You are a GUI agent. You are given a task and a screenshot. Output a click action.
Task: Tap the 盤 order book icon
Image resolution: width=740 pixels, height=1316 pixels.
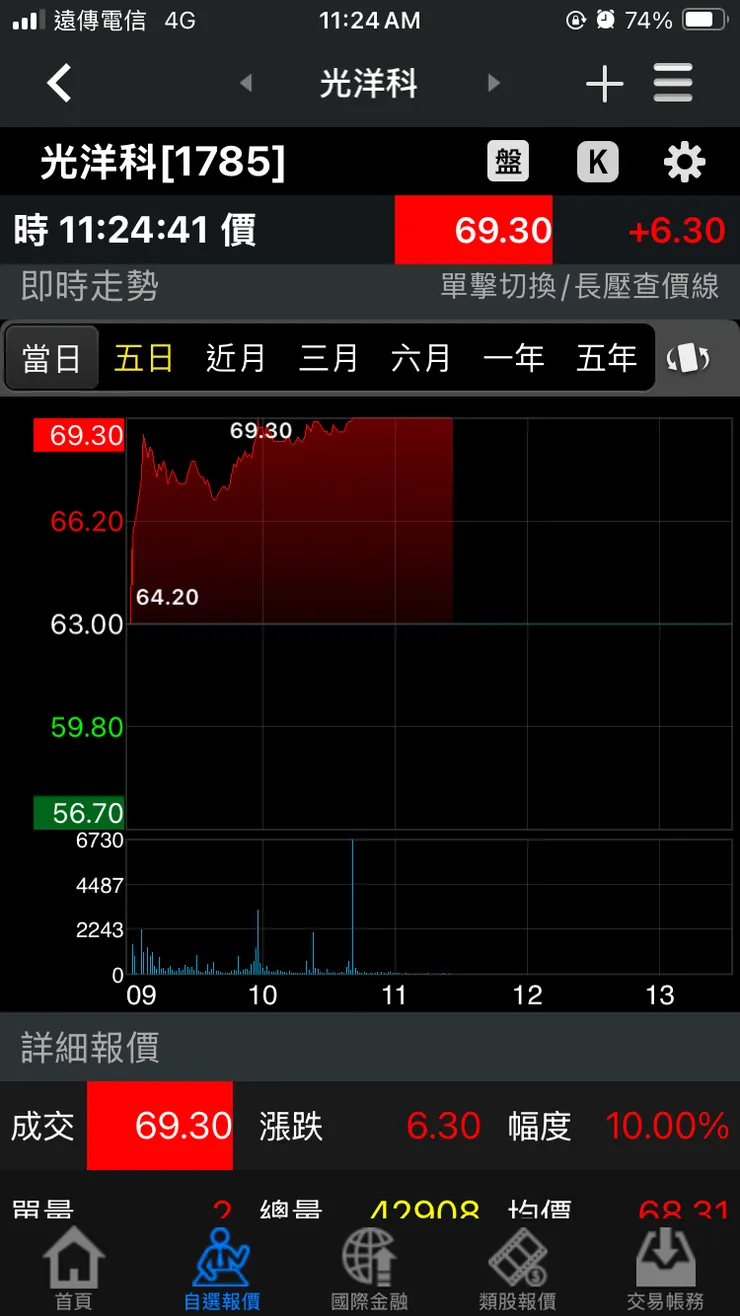tap(507, 161)
